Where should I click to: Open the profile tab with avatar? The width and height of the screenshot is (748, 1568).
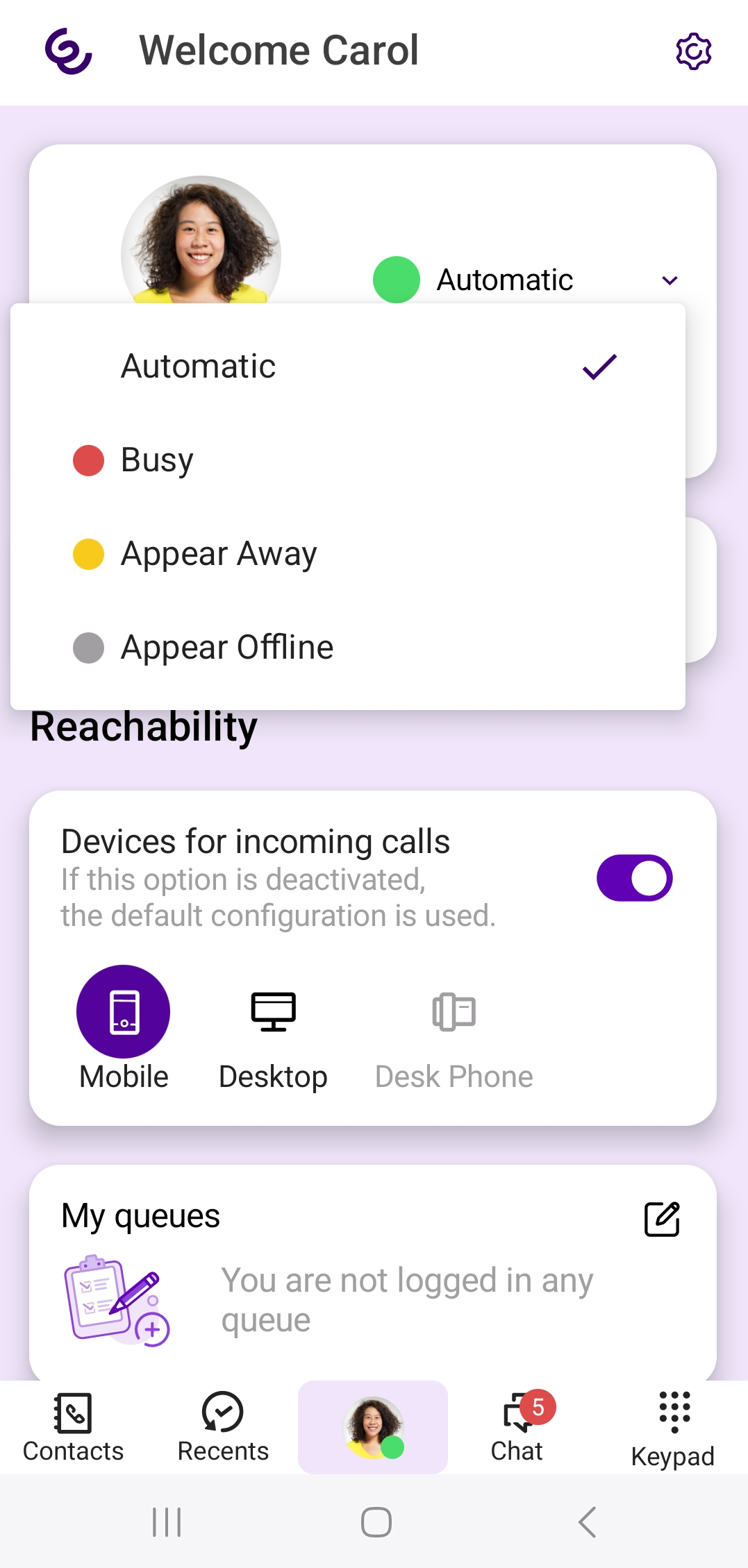point(373,1427)
